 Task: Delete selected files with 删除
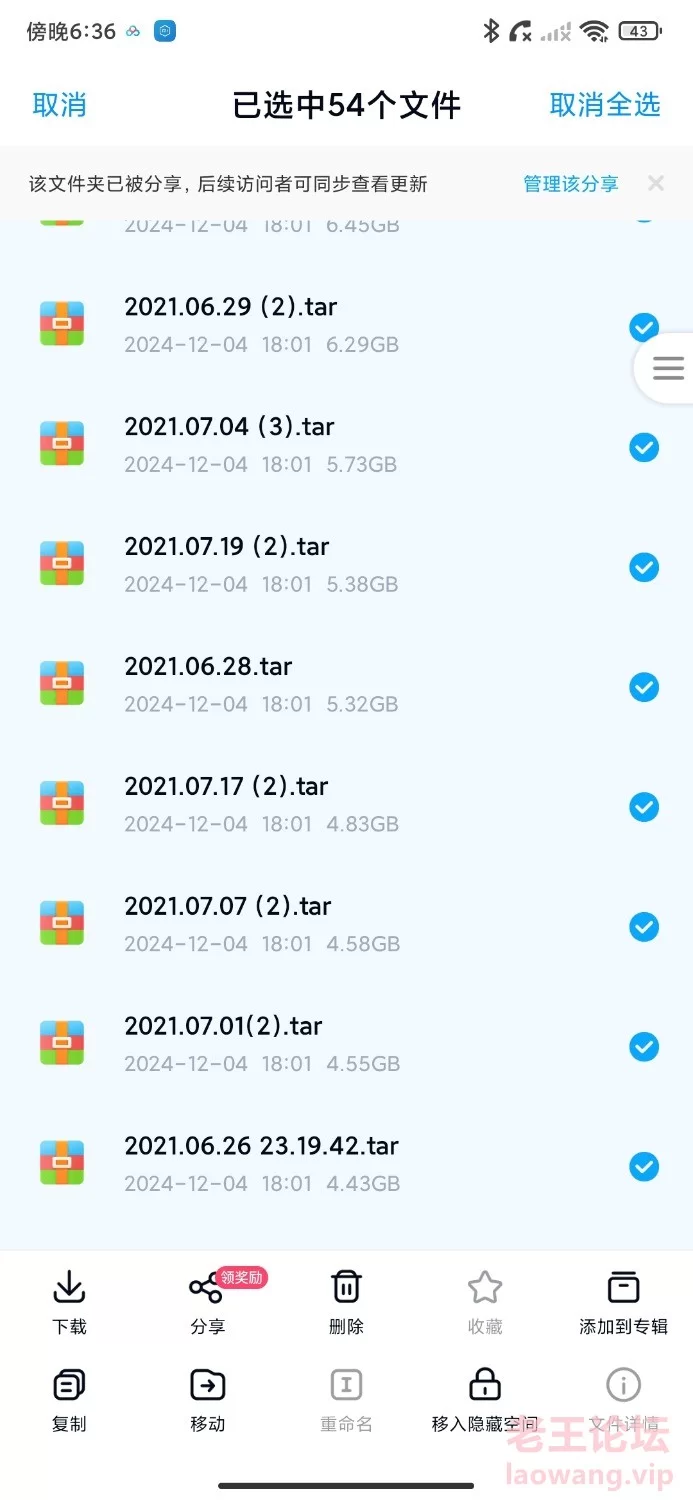346,1302
